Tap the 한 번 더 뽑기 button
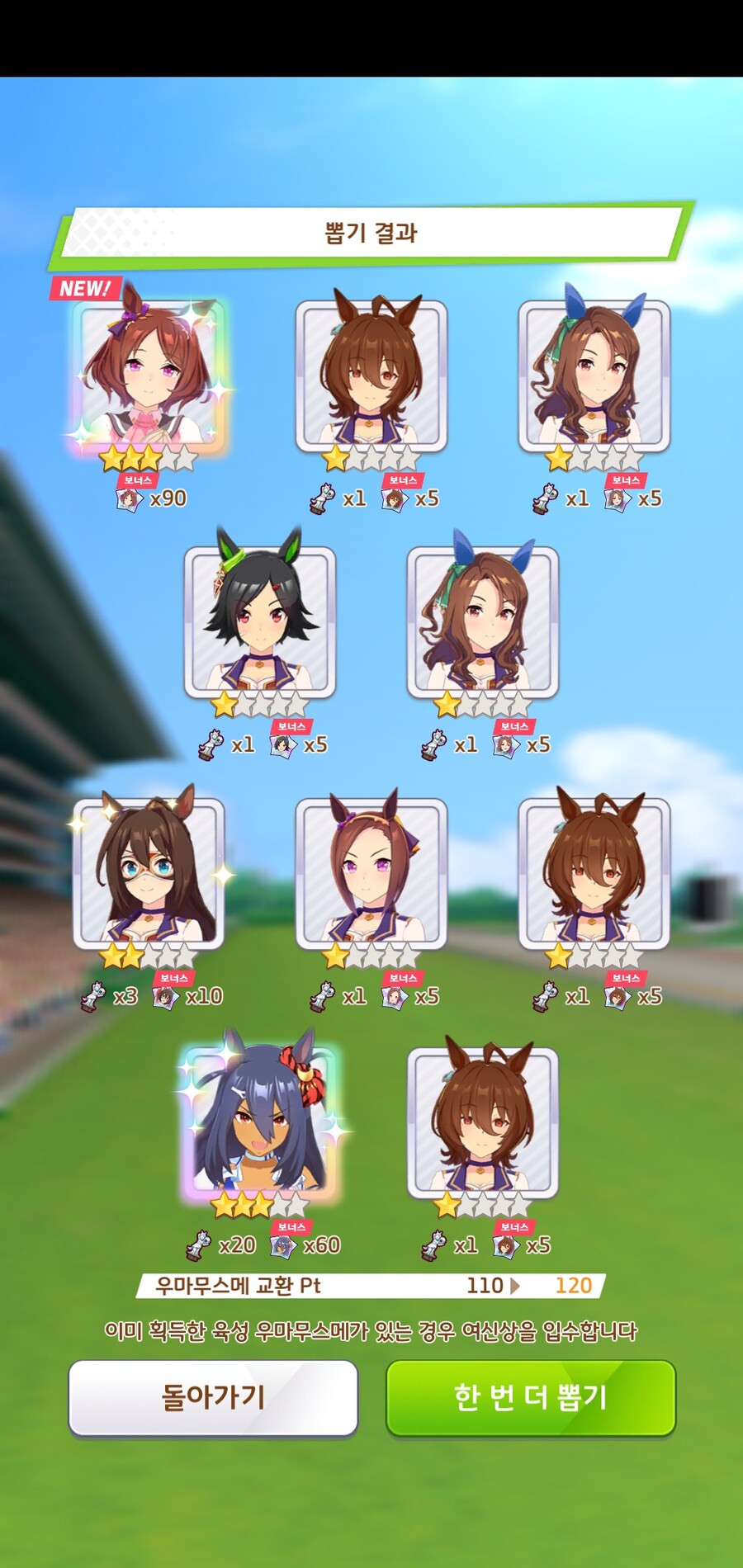Image resolution: width=743 pixels, height=1568 pixels. [531, 1397]
